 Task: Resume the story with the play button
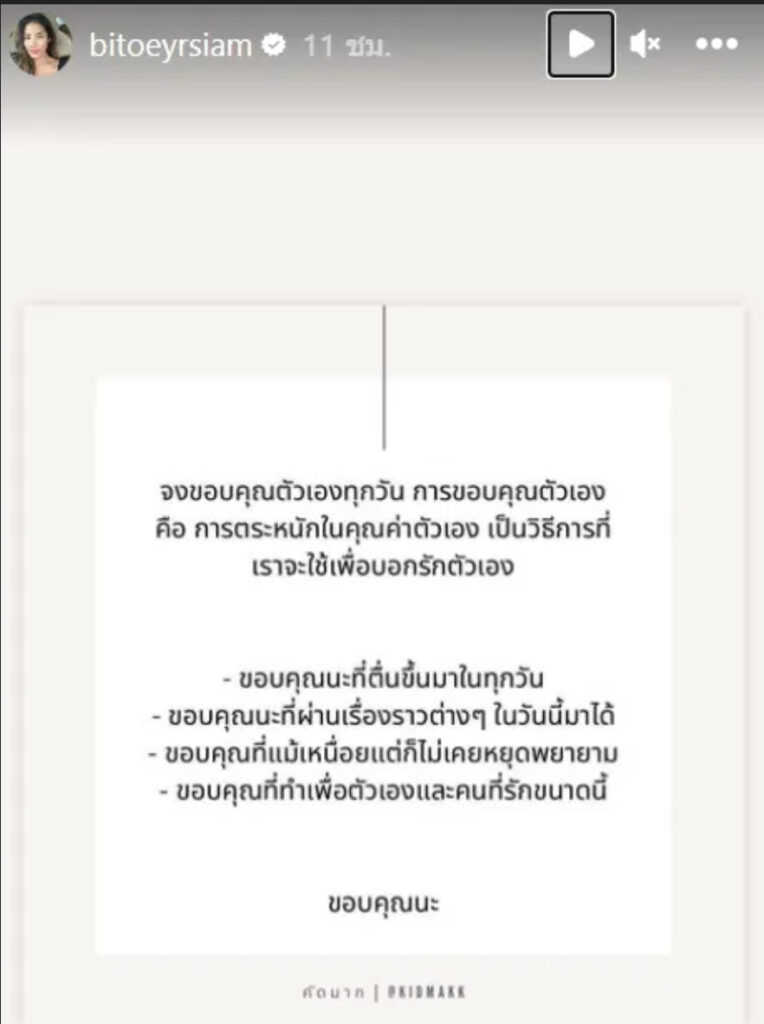coord(581,44)
